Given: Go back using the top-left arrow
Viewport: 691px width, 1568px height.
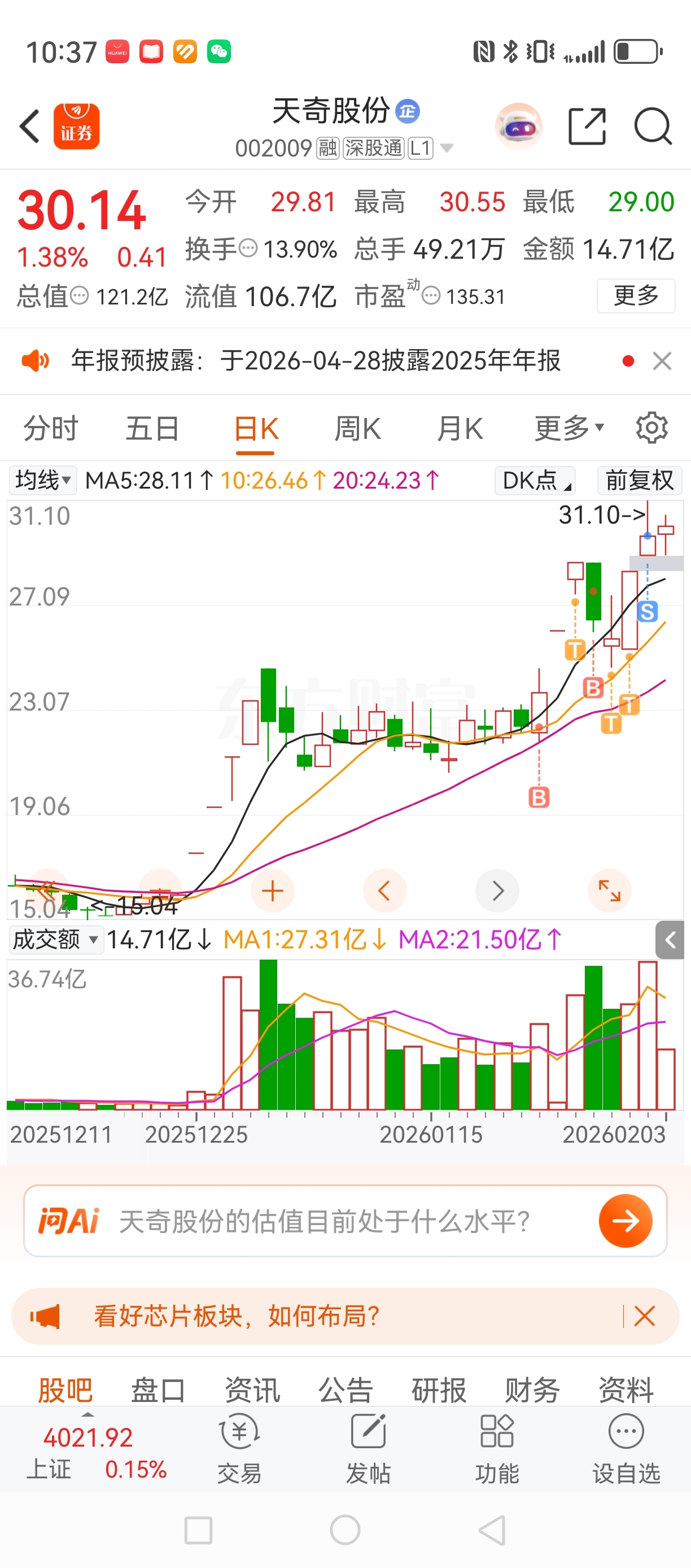Looking at the screenshot, I should pyautogui.click(x=30, y=126).
